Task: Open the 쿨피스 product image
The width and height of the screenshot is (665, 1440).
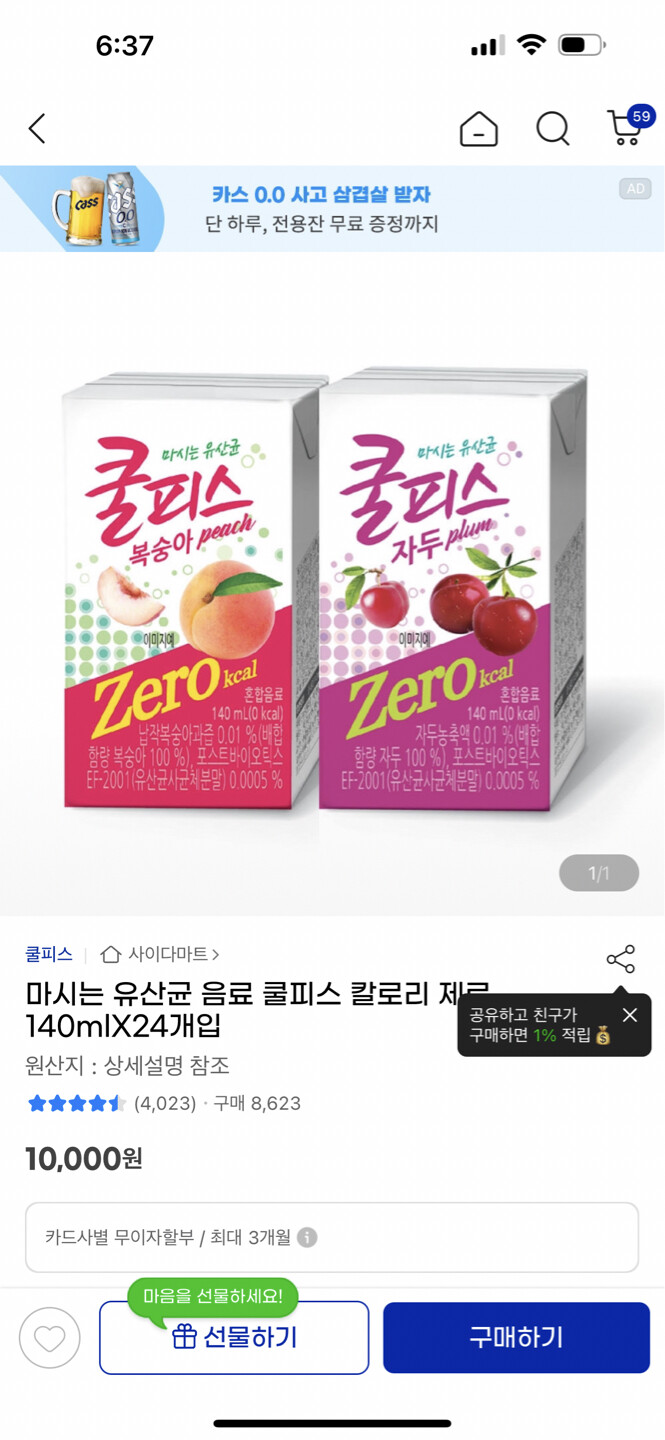Action: point(332,590)
